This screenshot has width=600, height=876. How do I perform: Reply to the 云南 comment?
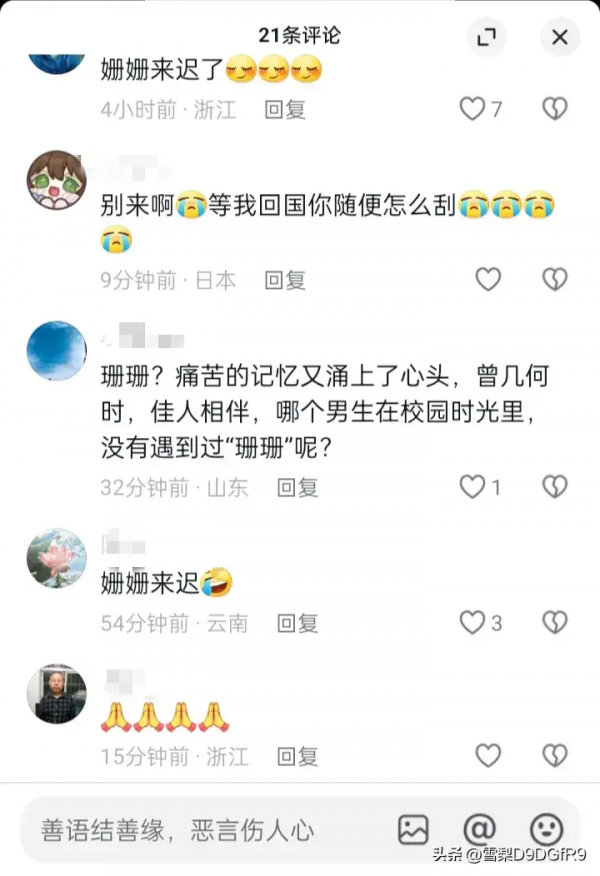[x=297, y=623]
